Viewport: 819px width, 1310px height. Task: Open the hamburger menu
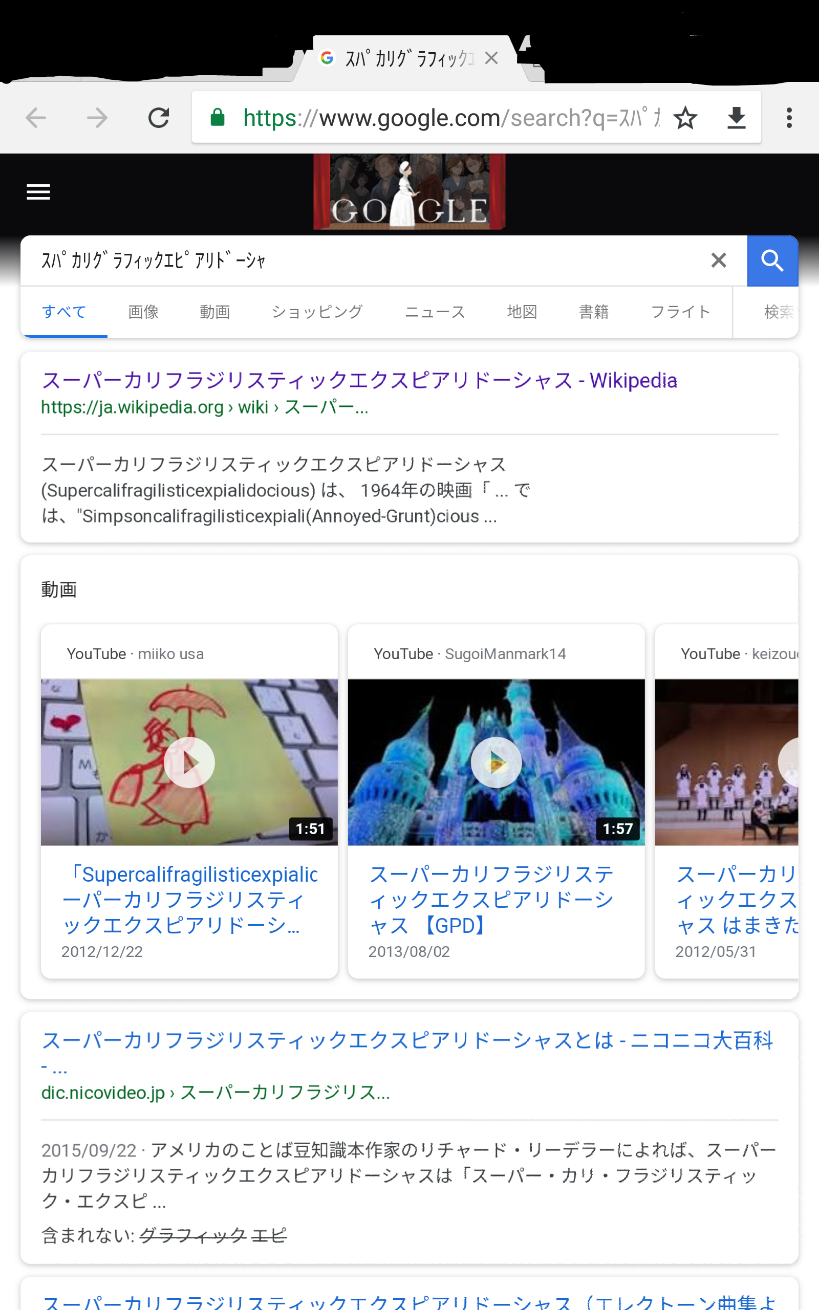click(38, 192)
